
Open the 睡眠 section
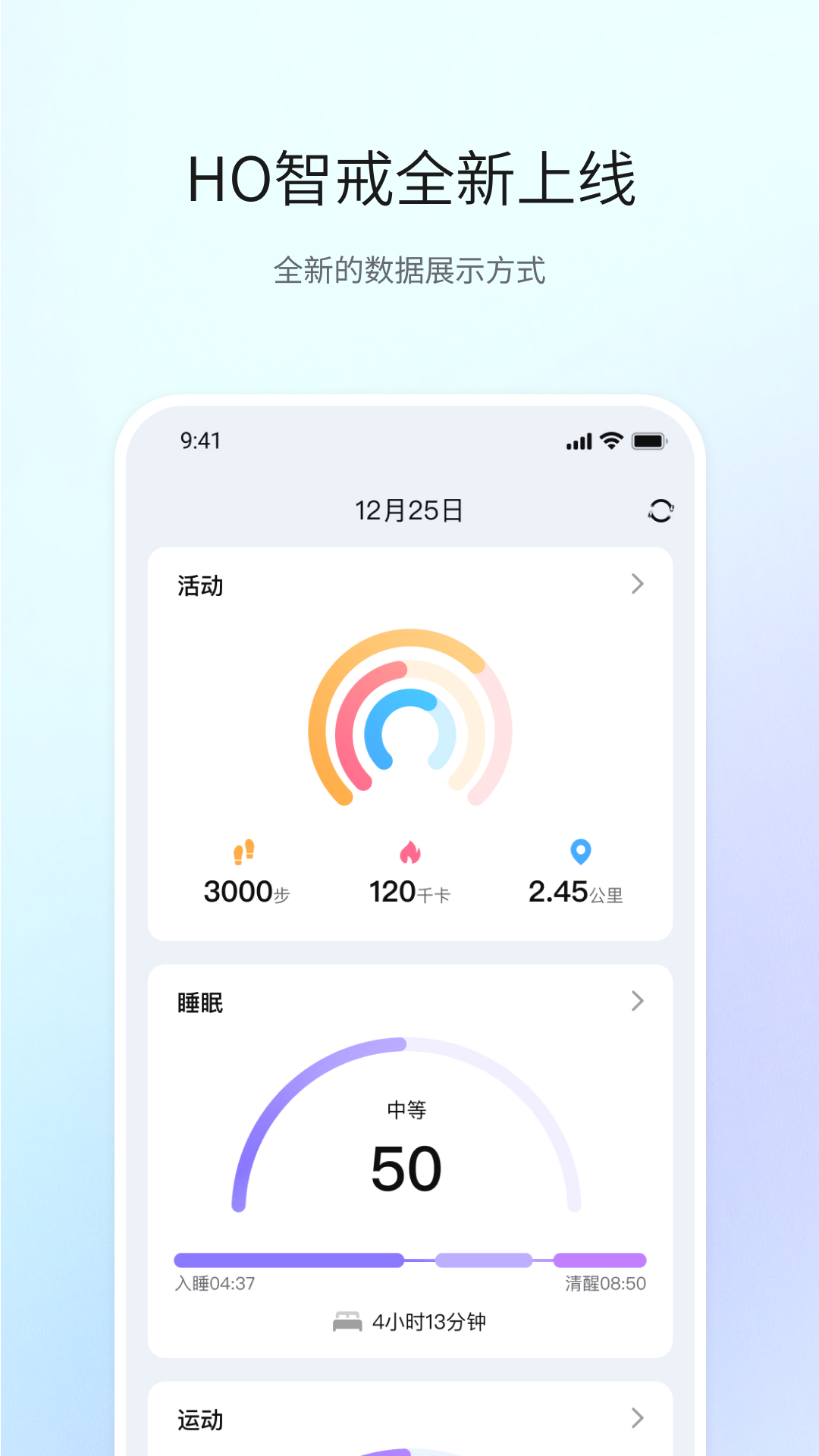[199, 1002]
